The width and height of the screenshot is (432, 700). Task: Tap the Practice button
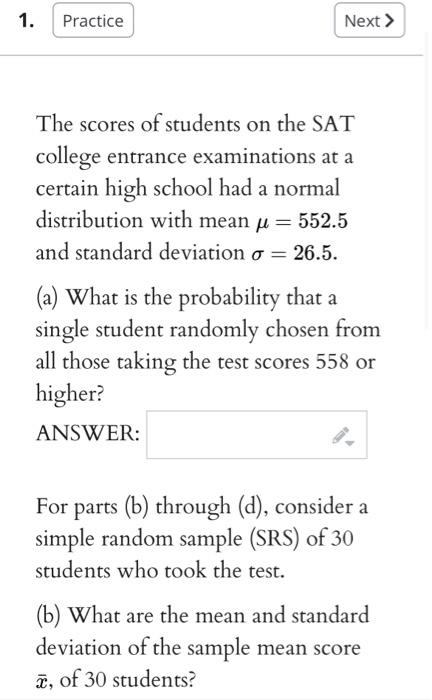(93, 21)
